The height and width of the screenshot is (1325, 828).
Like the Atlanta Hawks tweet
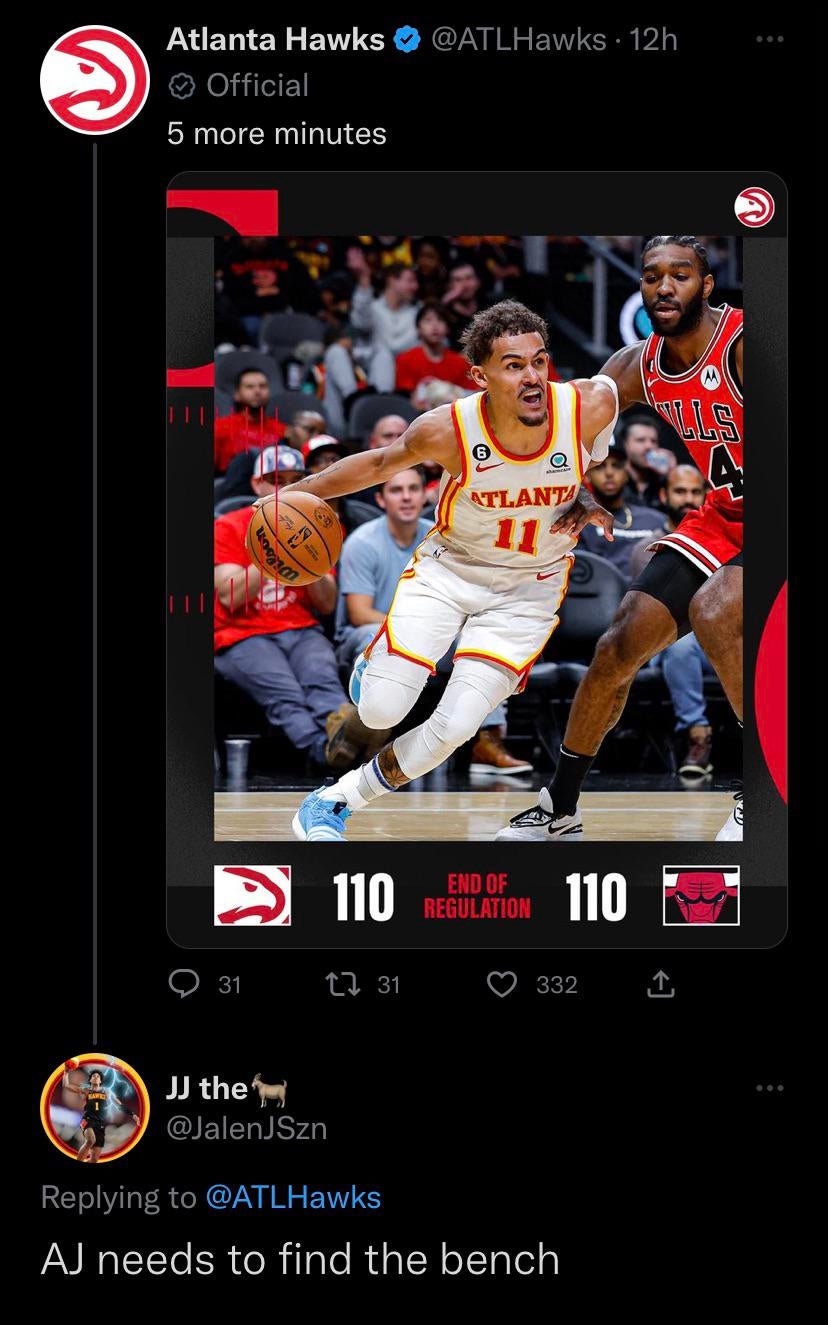pyautogui.click(x=501, y=985)
